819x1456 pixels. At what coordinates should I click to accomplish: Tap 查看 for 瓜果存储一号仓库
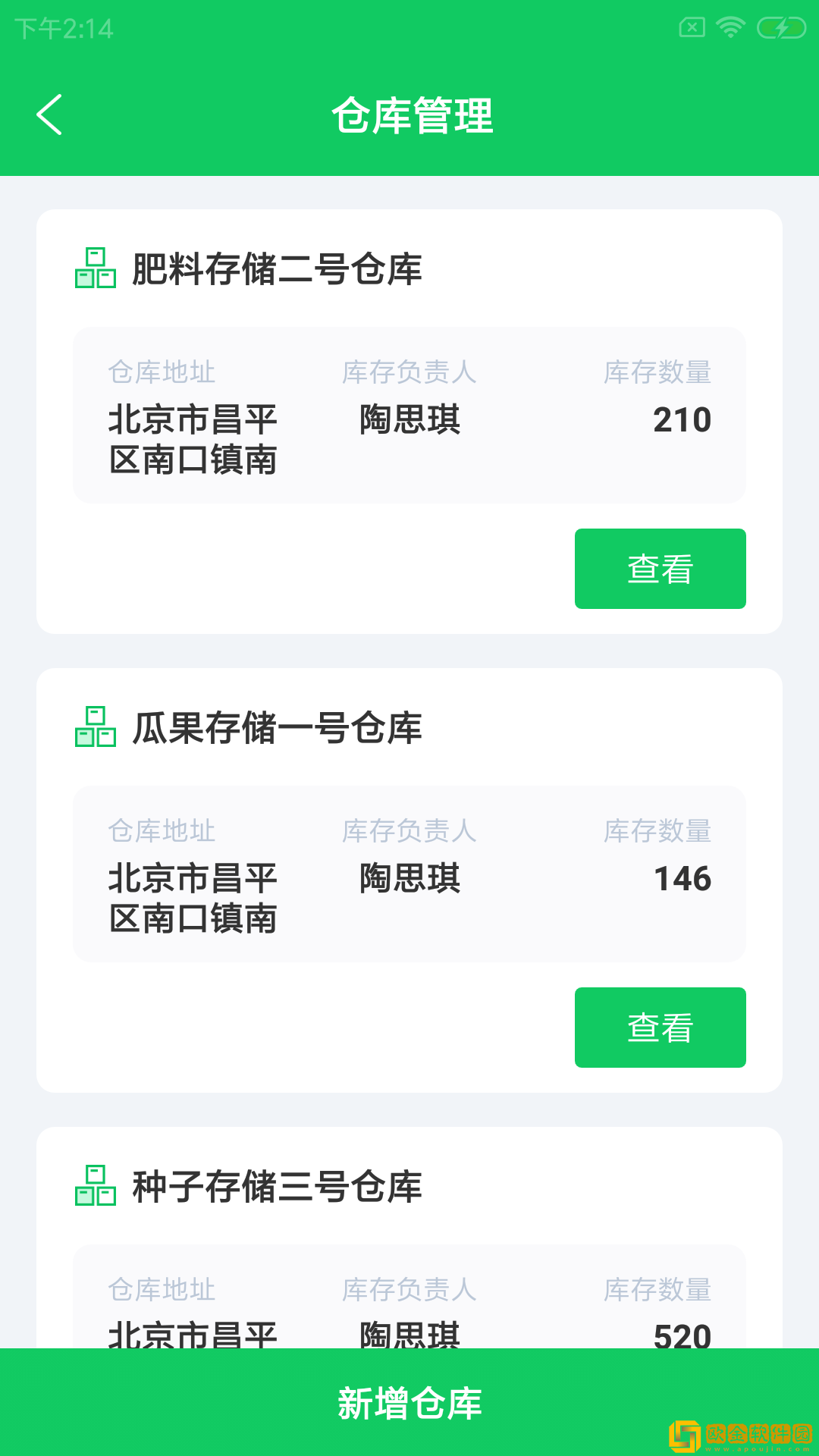(659, 1027)
